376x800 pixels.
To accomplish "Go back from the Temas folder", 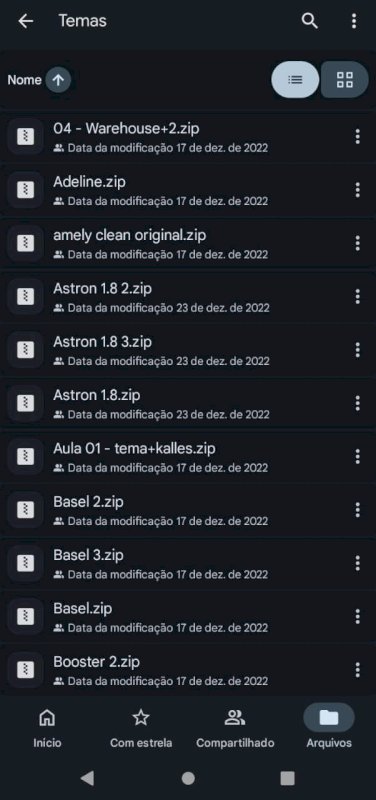I will coord(26,21).
